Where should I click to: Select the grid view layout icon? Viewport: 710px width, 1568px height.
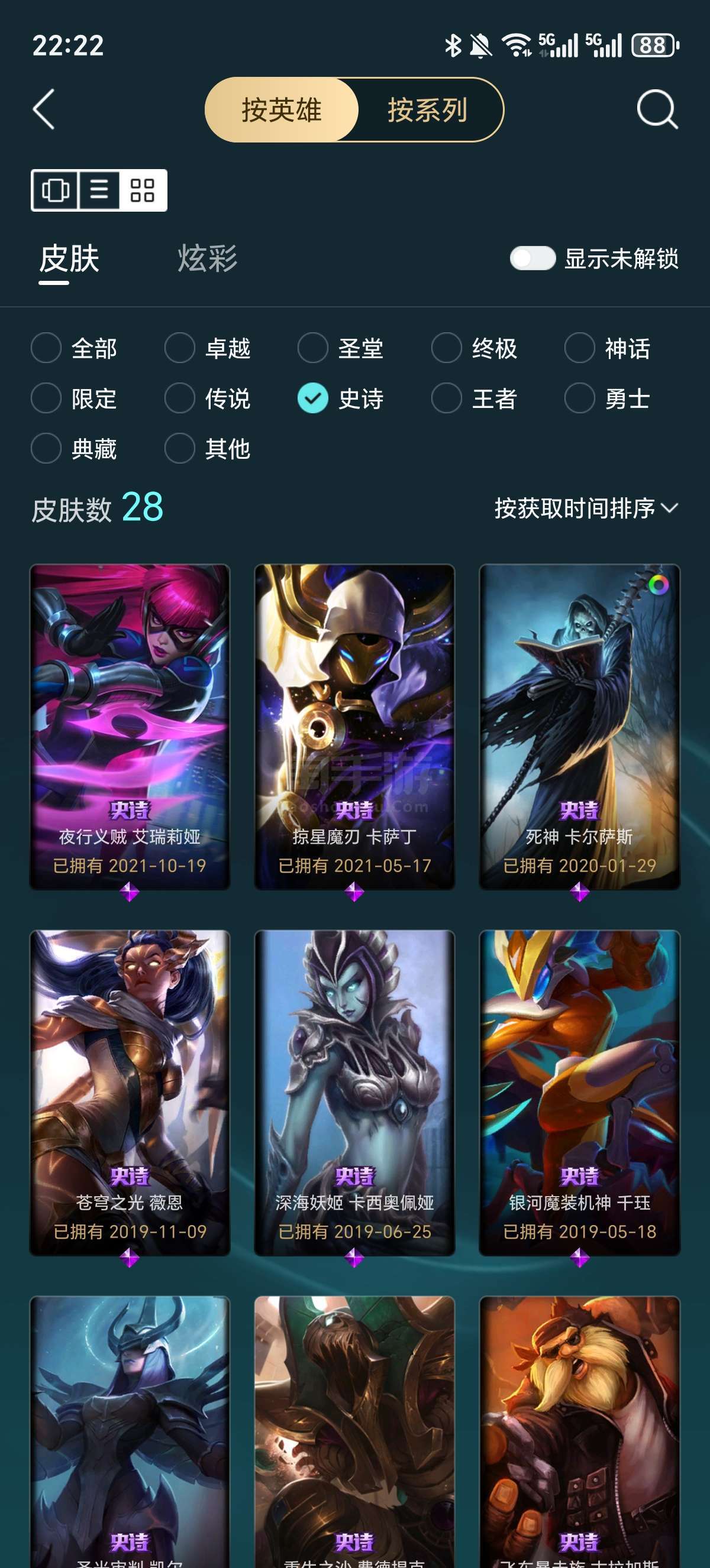[143, 190]
